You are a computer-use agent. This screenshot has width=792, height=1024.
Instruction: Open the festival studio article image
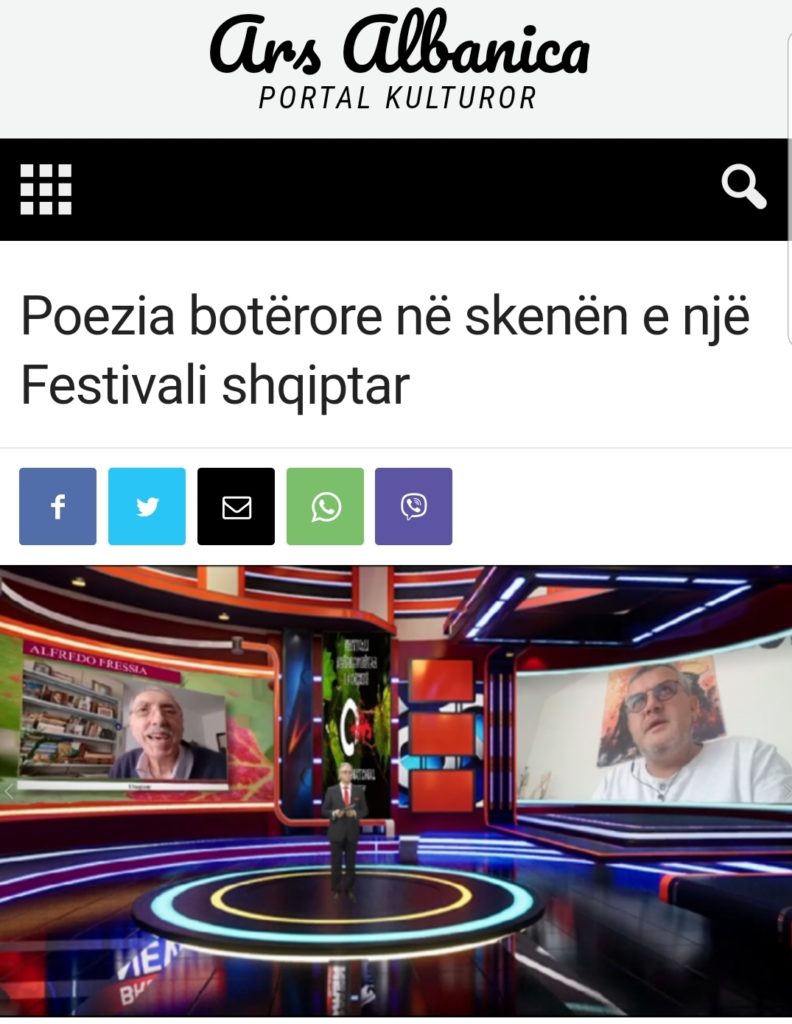[396, 790]
